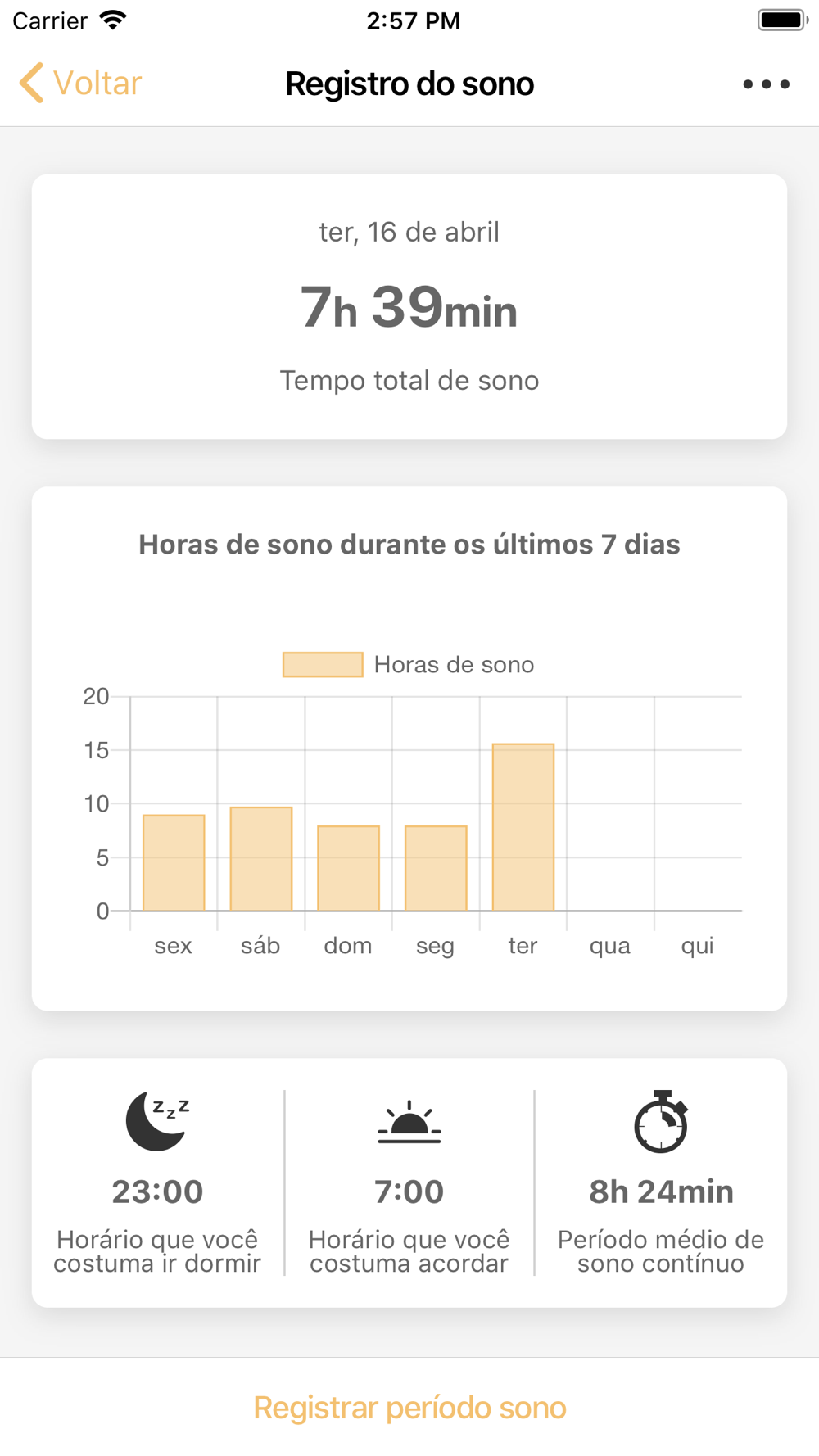The height and width of the screenshot is (1456, 819).
Task: Toggle the Horas de sono chart legend
Action: coord(409,664)
